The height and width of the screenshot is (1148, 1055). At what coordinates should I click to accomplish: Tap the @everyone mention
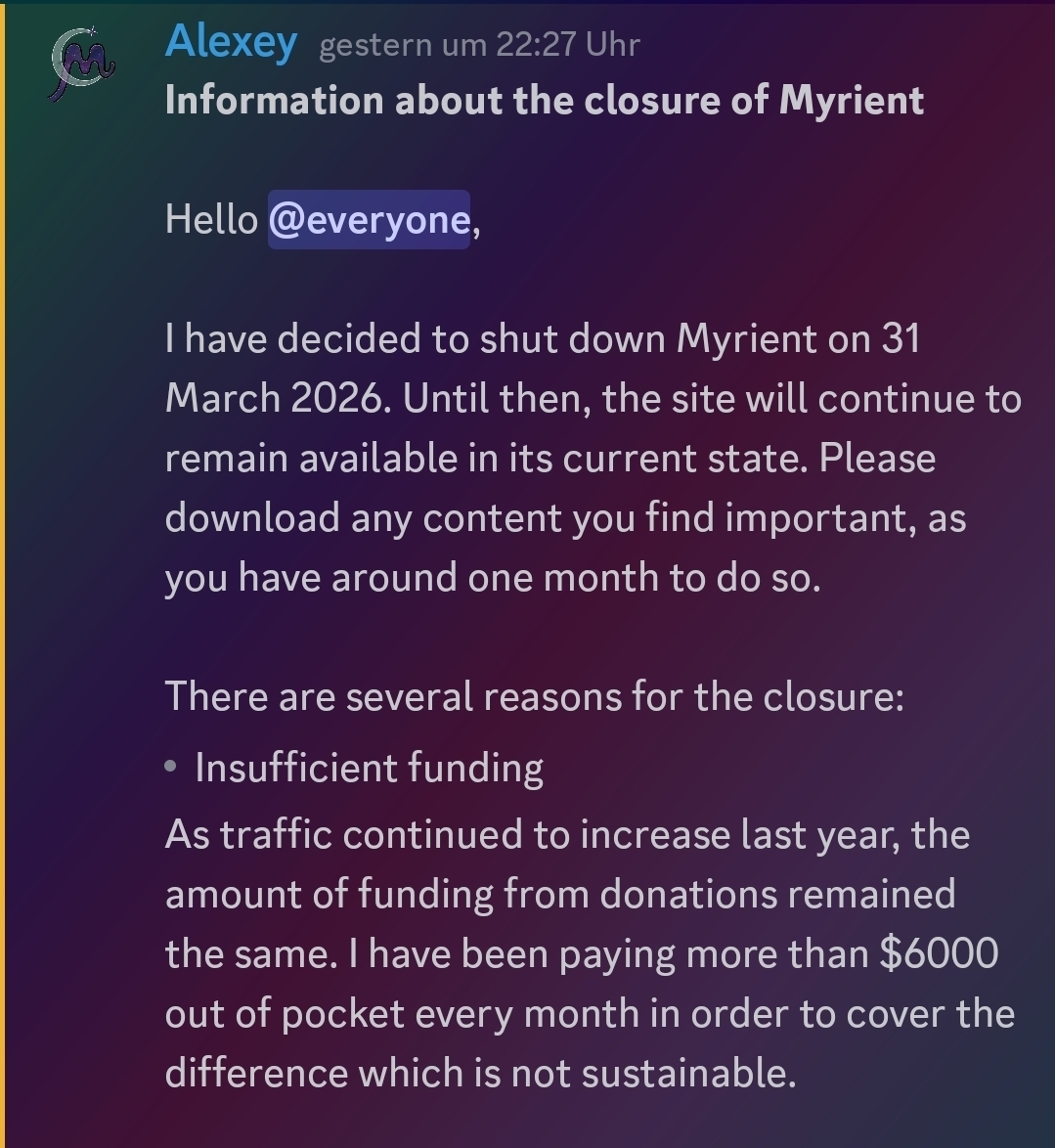coord(369,219)
